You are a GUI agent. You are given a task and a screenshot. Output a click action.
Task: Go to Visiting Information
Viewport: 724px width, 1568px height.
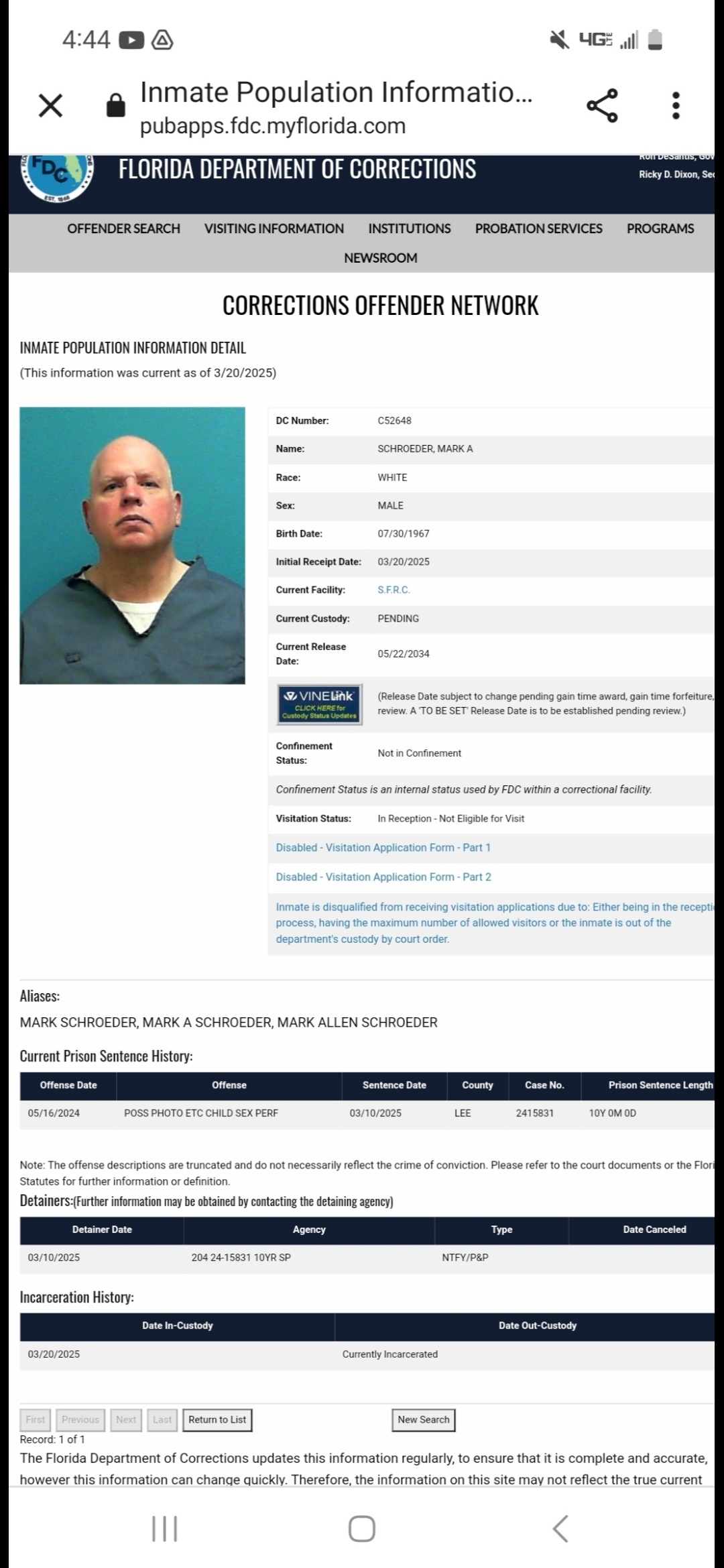coord(274,228)
